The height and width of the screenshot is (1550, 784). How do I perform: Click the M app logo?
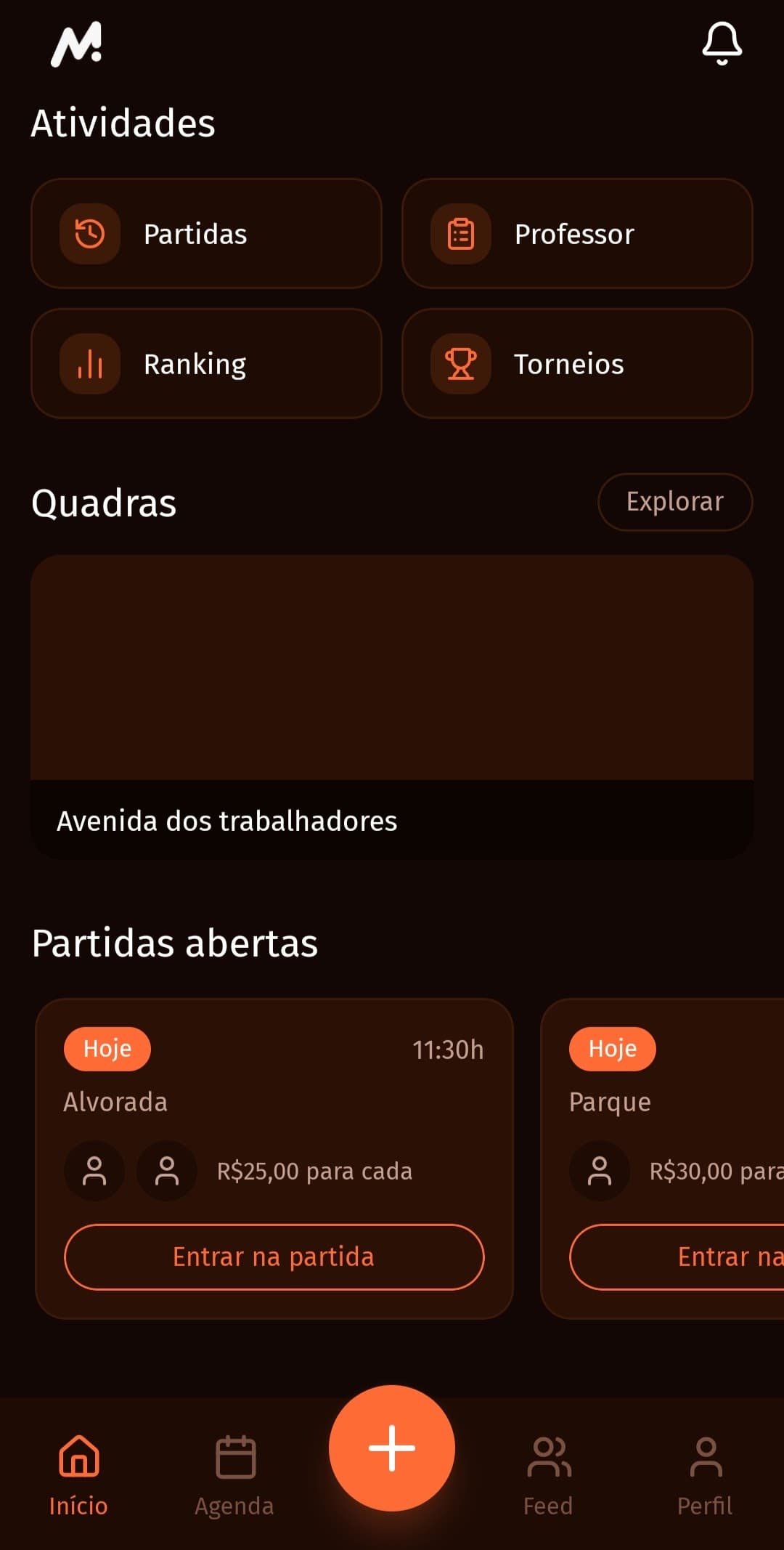tap(76, 44)
